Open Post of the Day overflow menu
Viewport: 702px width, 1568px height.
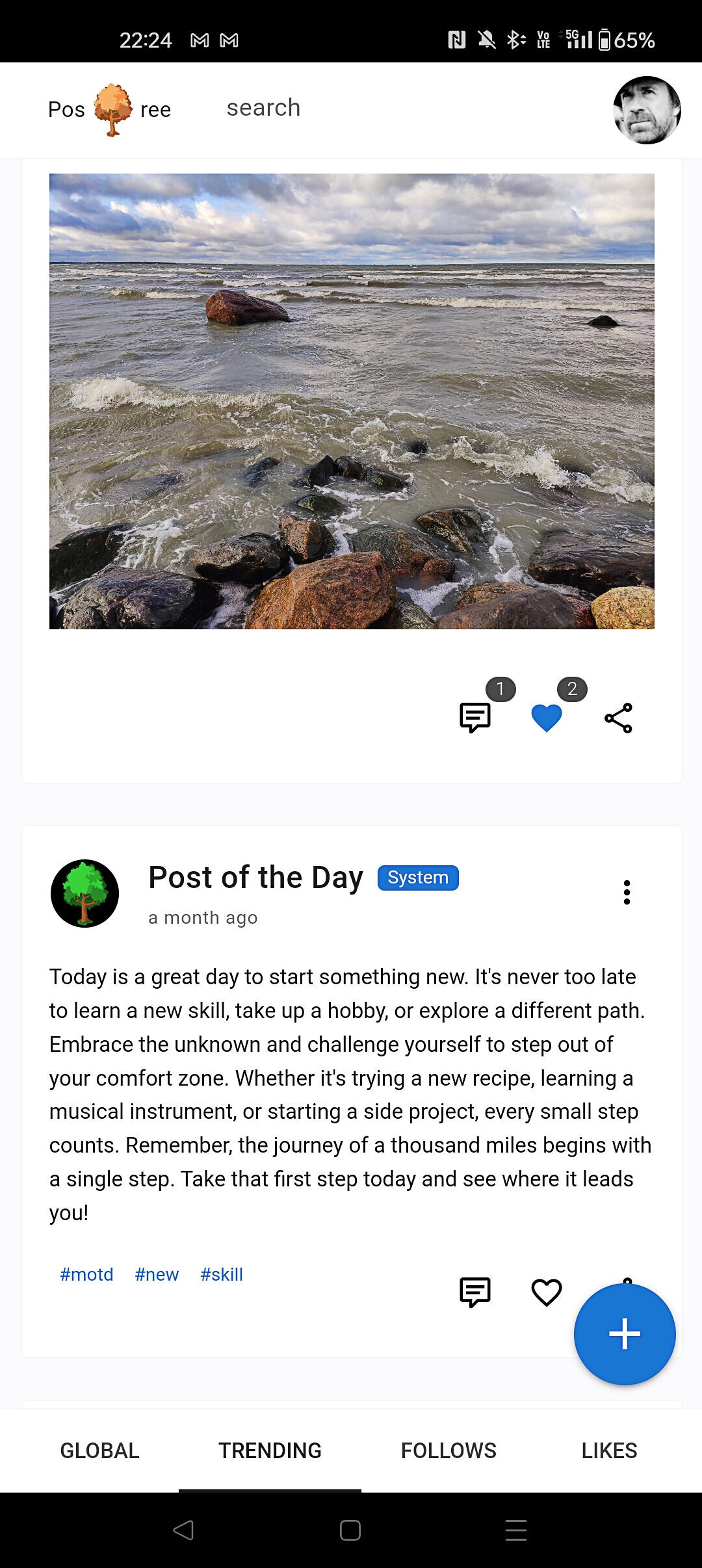pyautogui.click(x=627, y=893)
